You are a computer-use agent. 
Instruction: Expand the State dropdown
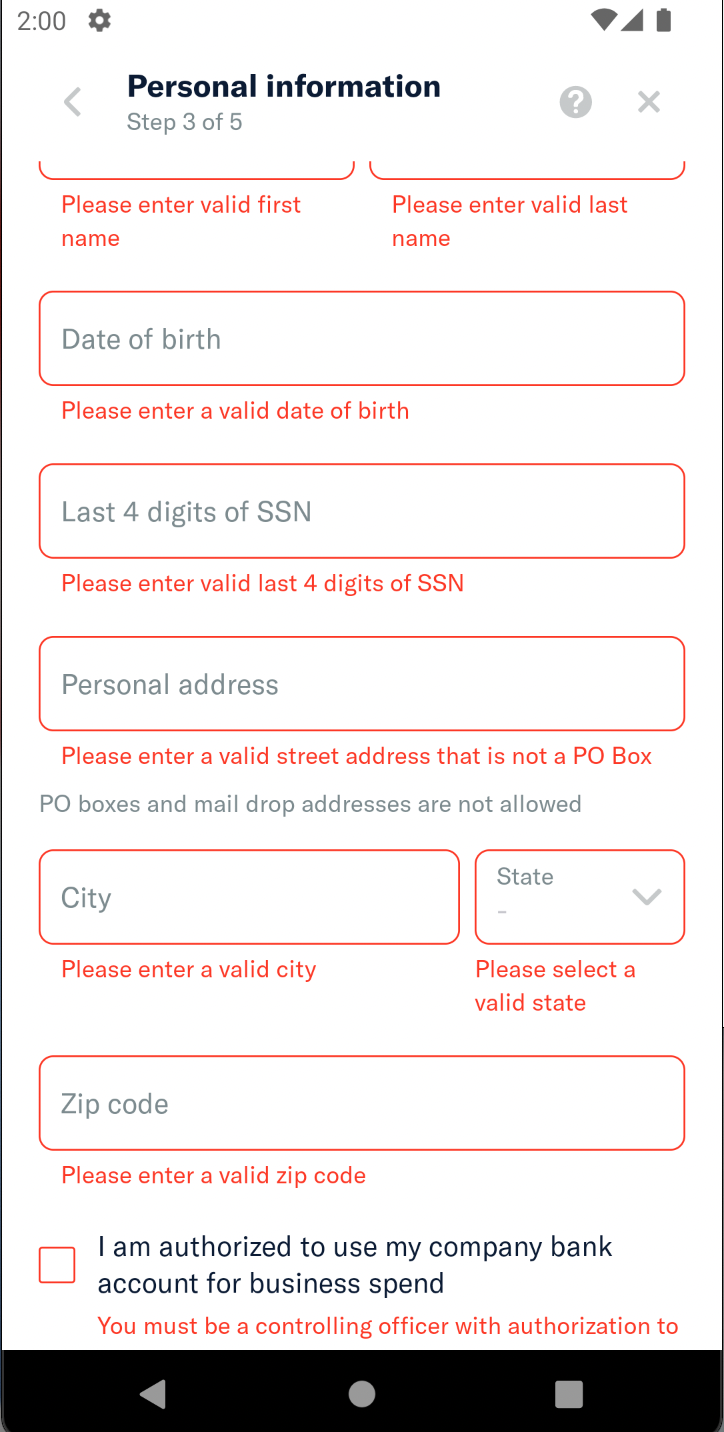tap(580, 897)
